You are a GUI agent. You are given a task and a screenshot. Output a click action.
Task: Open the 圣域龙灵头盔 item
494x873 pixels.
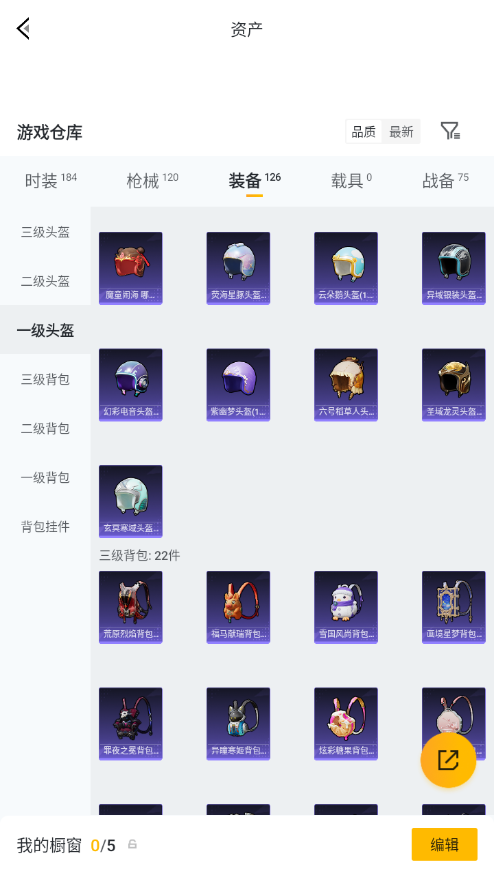point(453,385)
